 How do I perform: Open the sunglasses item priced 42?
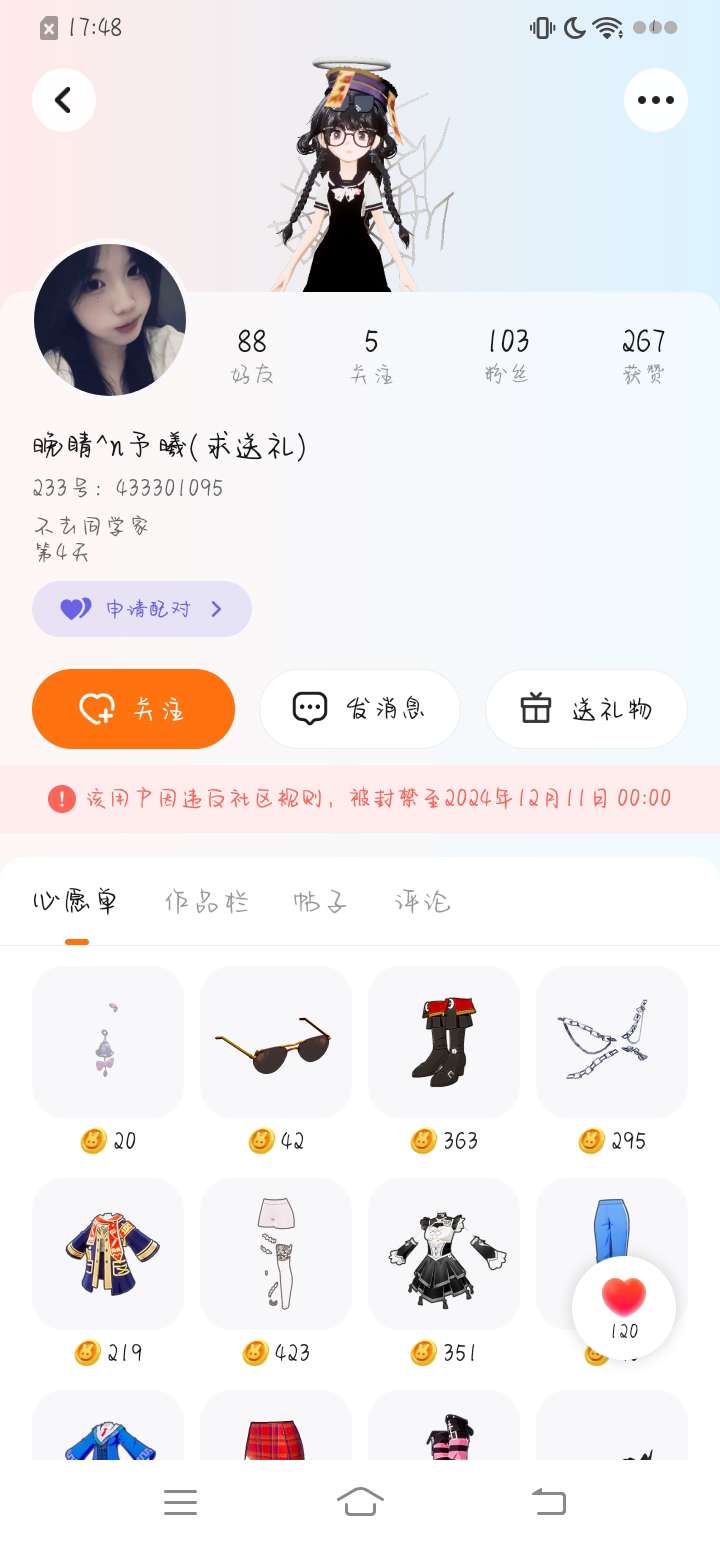tap(276, 1042)
